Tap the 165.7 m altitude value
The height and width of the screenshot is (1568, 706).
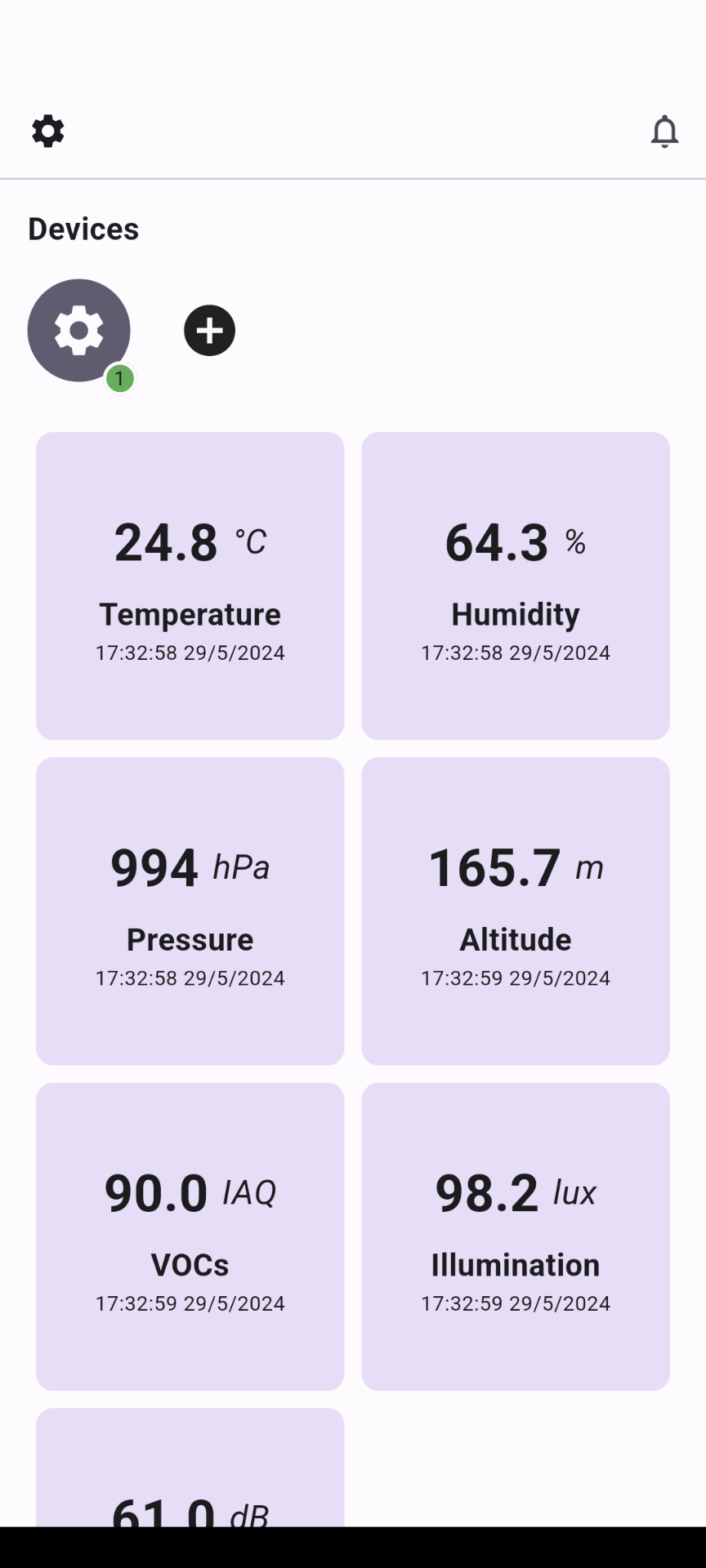click(x=495, y=866)
